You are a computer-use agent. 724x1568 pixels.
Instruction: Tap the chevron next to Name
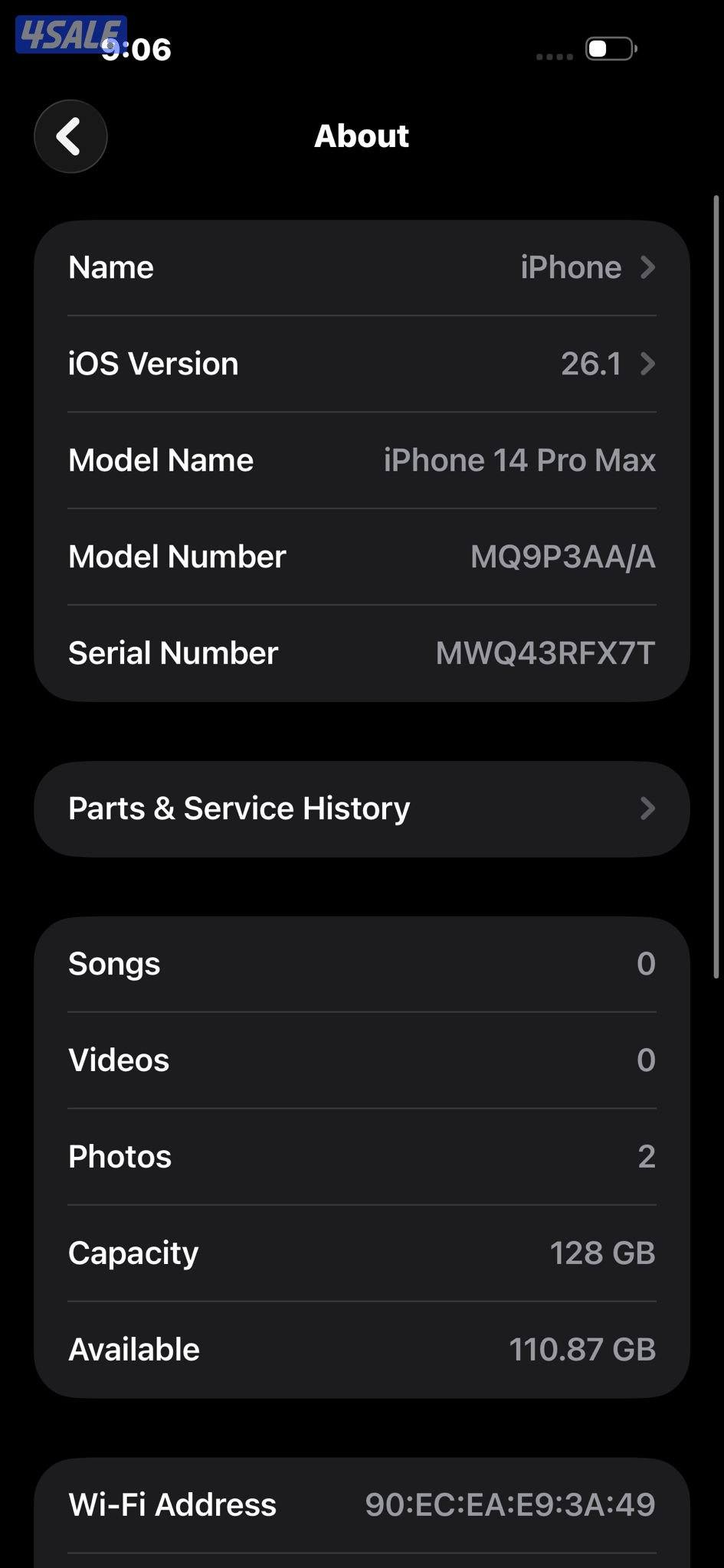(x=650, y=267)
